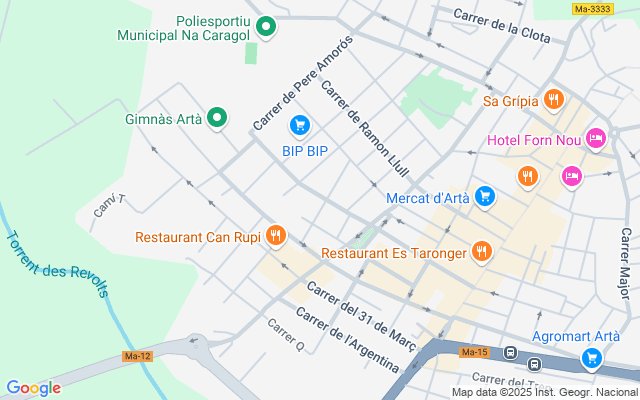Select the Restaurant Es Taronger marker
This screenshot has width=640, height=400.
(482, 252)
